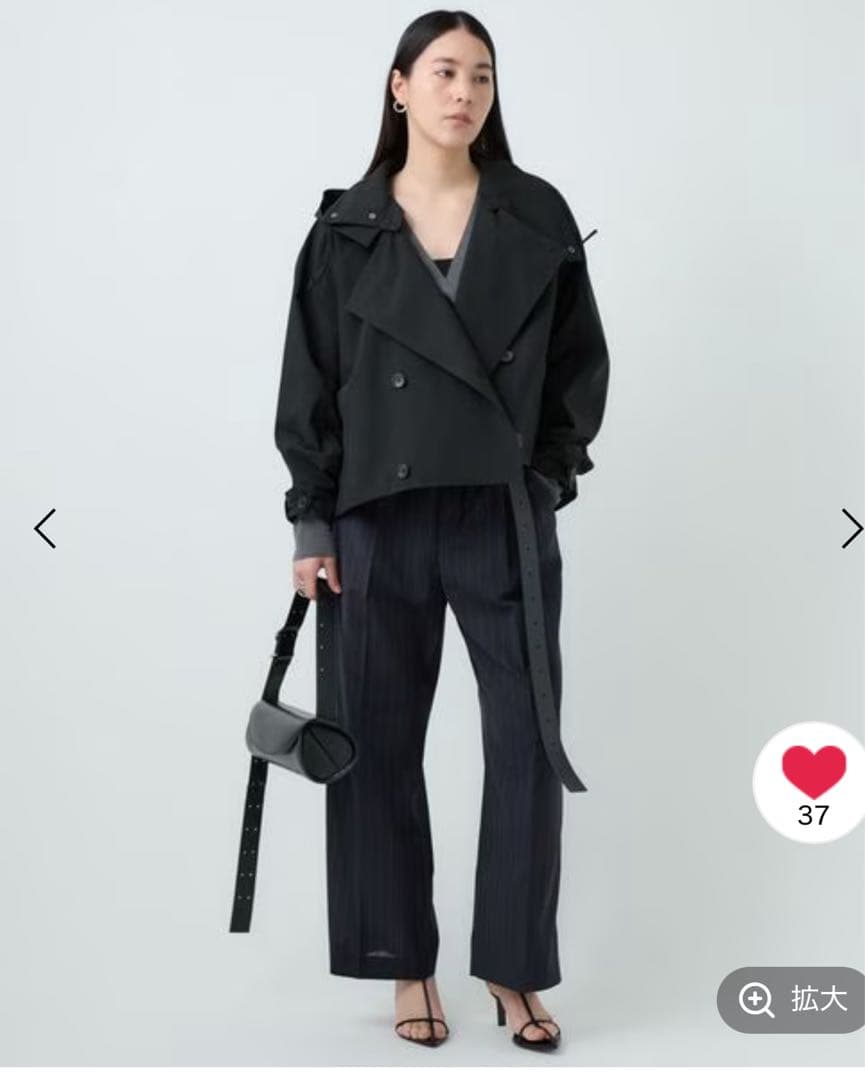
Task: Go to the previous product photo
Action: coord(45,528)
